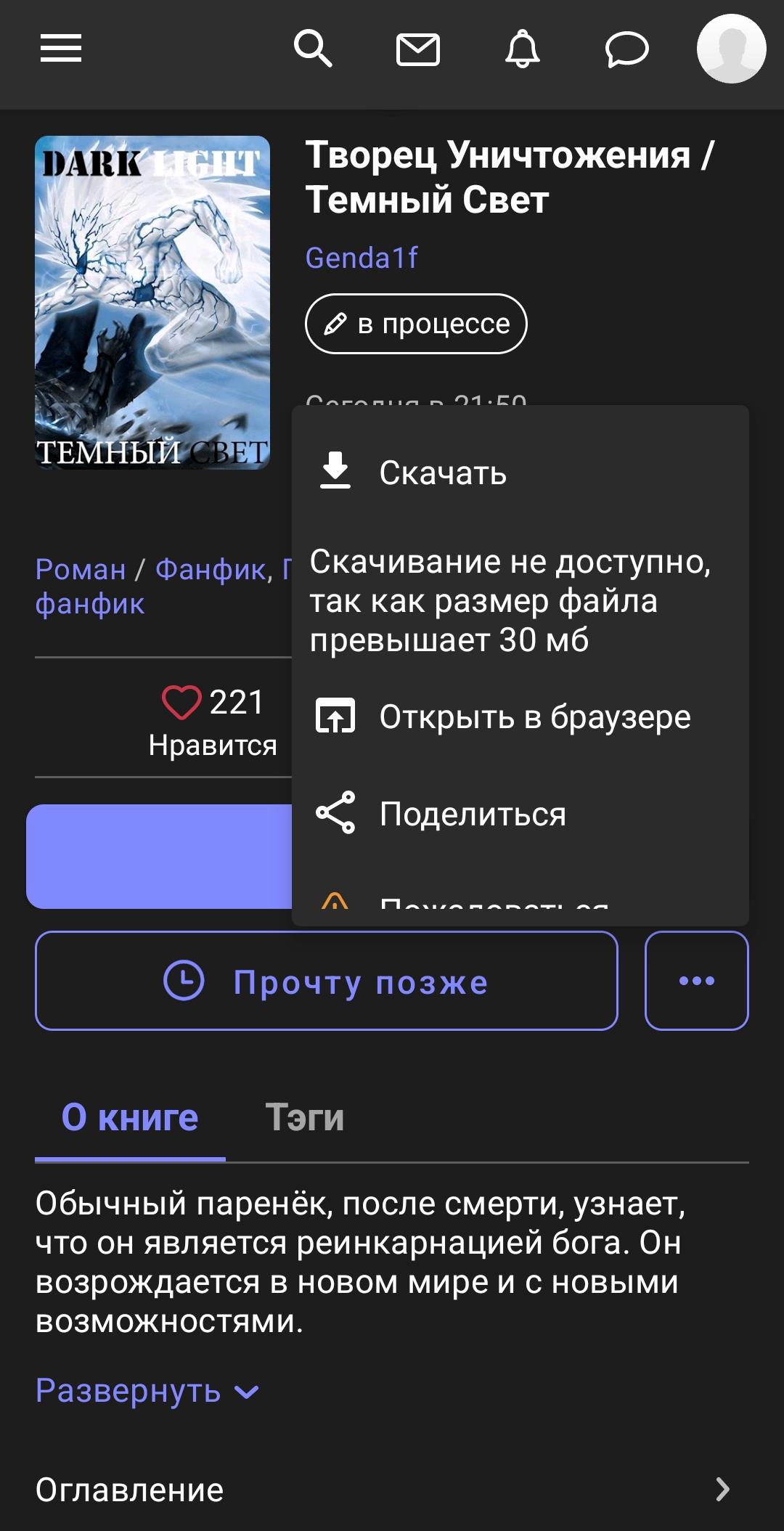Add book to Прочту позже
Viewport: 784px width, 1531px height.
[x=327, y=981]
